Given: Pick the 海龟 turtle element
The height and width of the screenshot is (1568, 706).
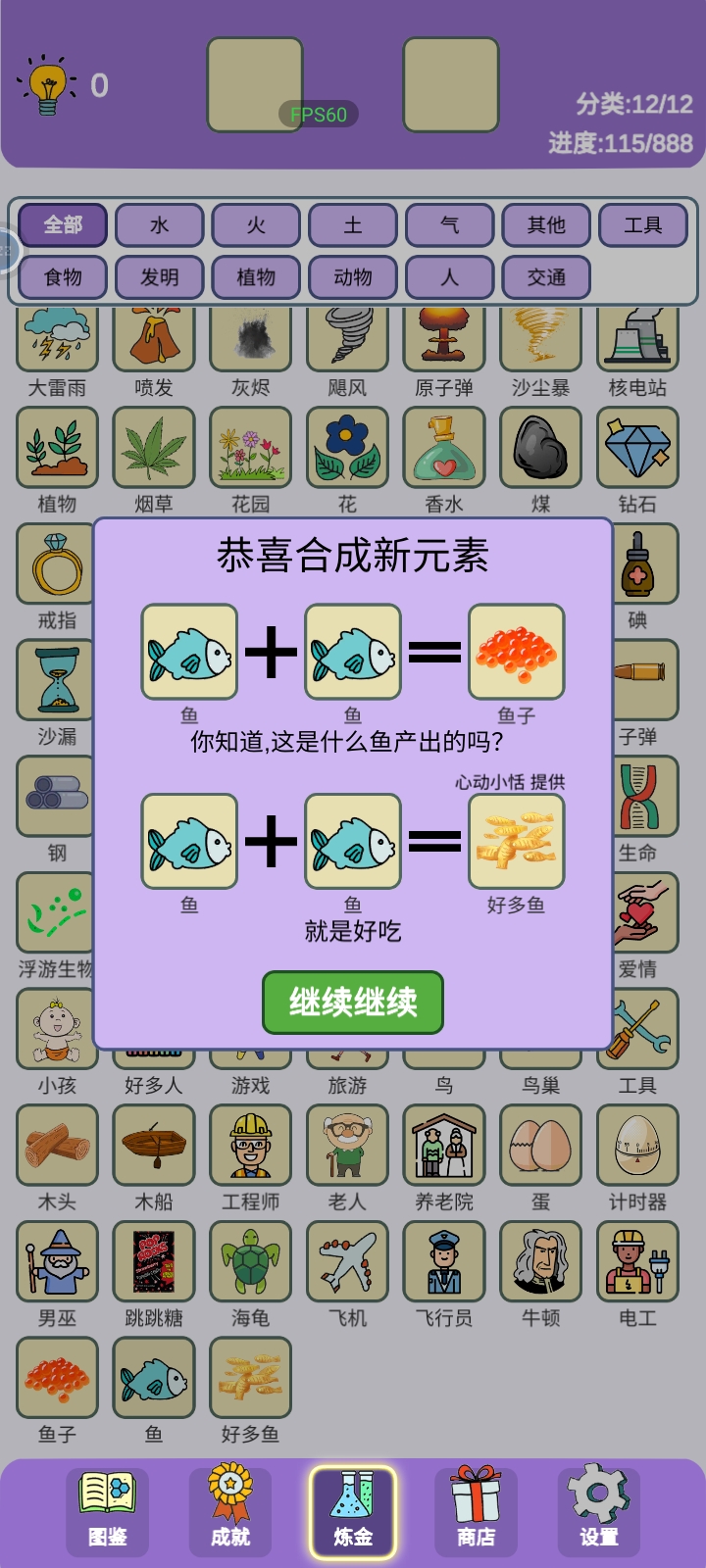Looking at the screenshot, I should coord(250,1262).
